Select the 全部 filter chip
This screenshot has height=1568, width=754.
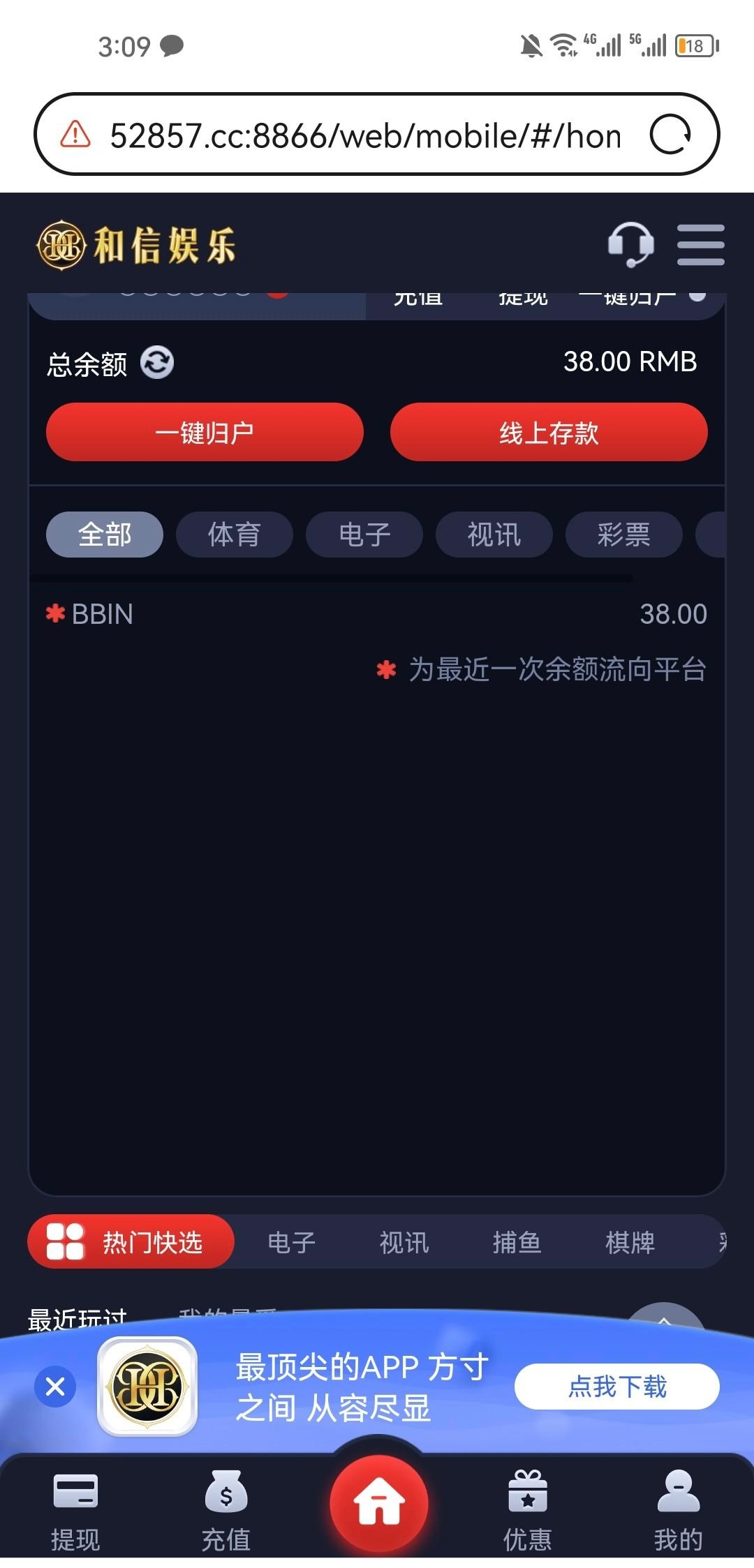[105, 535]
